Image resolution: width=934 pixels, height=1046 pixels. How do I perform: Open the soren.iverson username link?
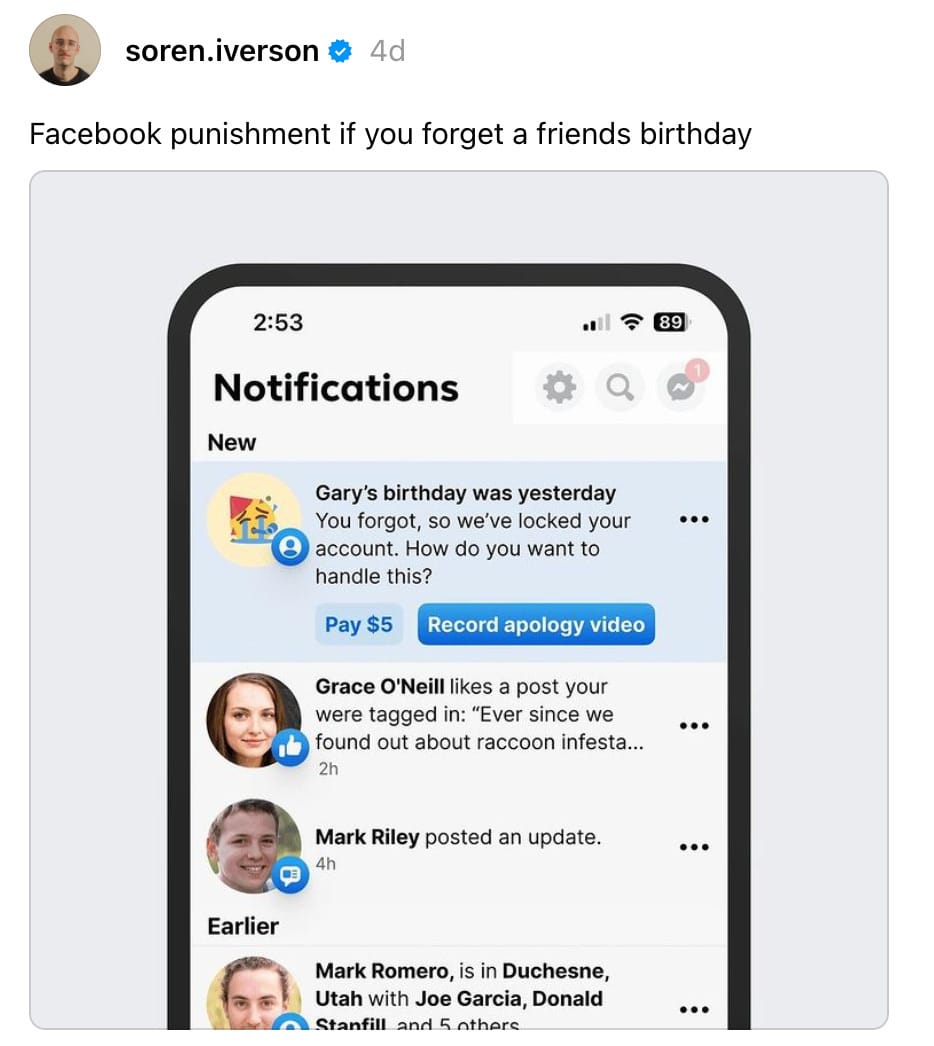[x=222, y=51]
